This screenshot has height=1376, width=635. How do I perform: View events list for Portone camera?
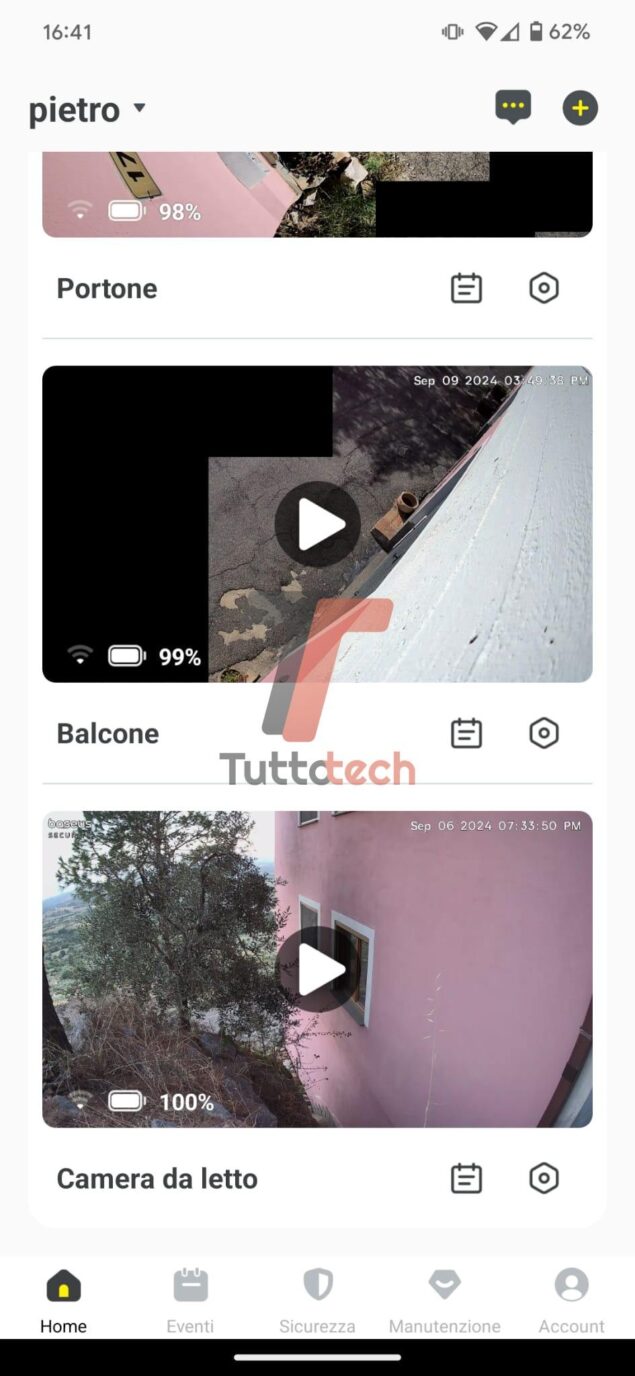tap(466, 289)
